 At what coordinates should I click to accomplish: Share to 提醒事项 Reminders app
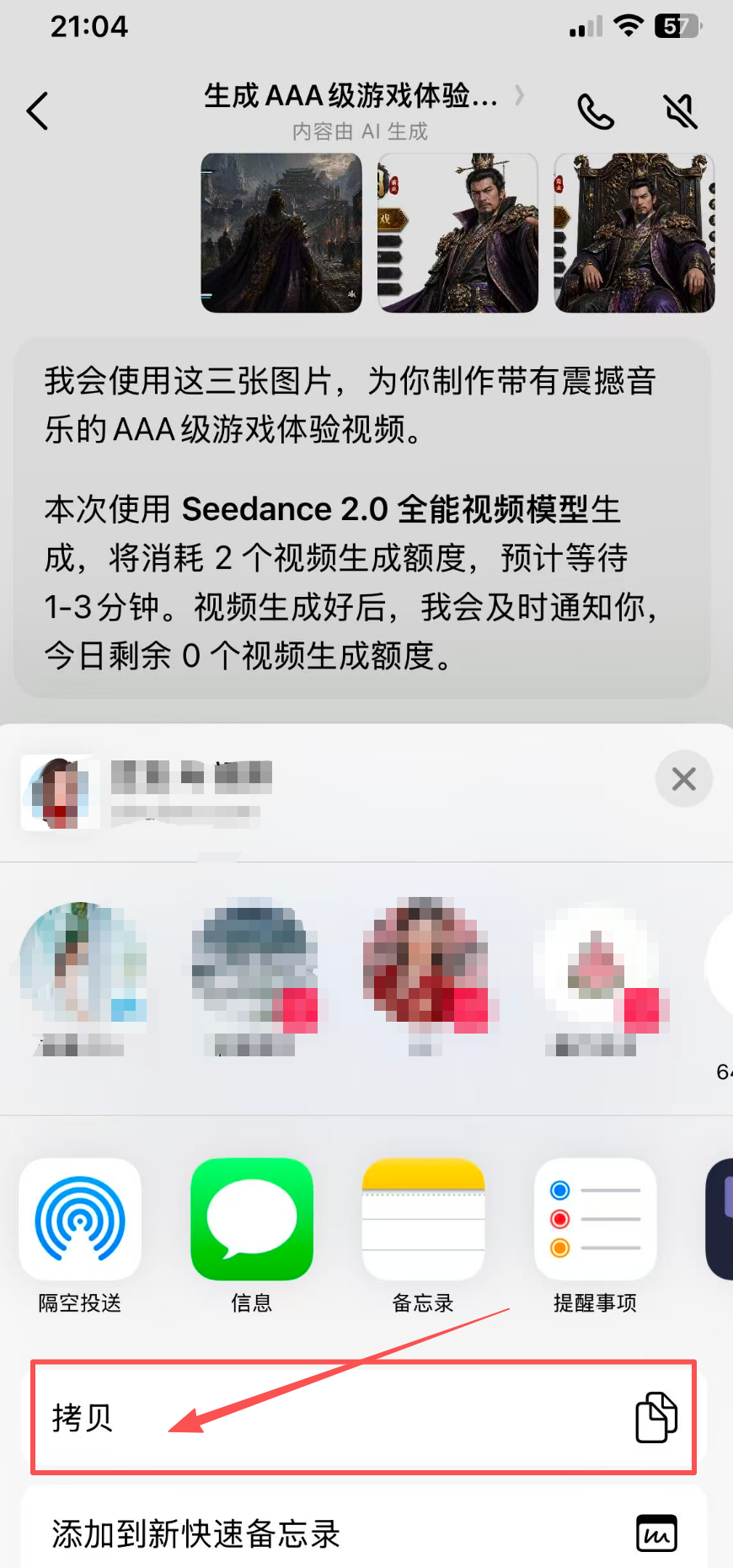click(x=595, y=1220)
